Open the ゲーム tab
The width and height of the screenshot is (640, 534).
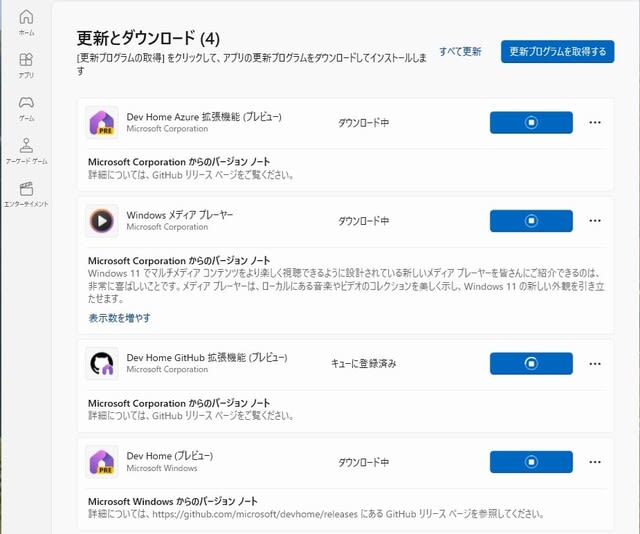26,107
